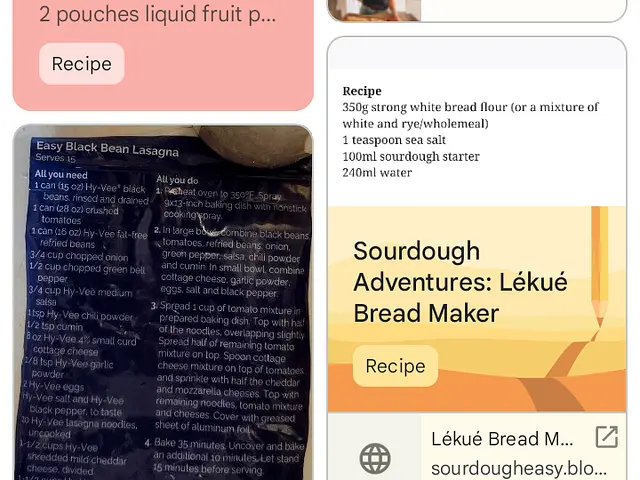Tap the Recipe chip on the Sourdough Adventures note

tap(395, 366)
